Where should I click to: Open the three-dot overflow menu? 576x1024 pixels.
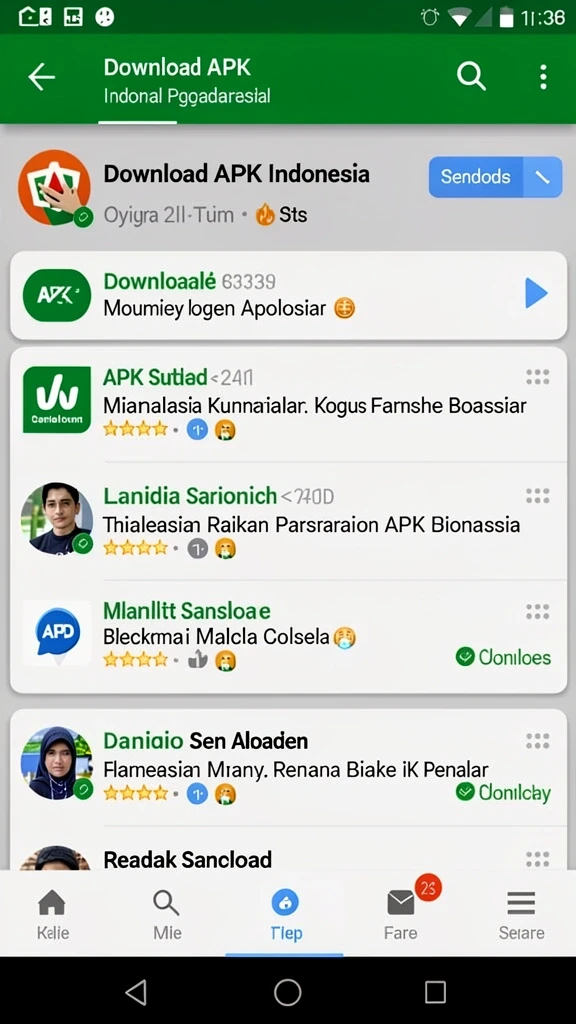(543, 77)
